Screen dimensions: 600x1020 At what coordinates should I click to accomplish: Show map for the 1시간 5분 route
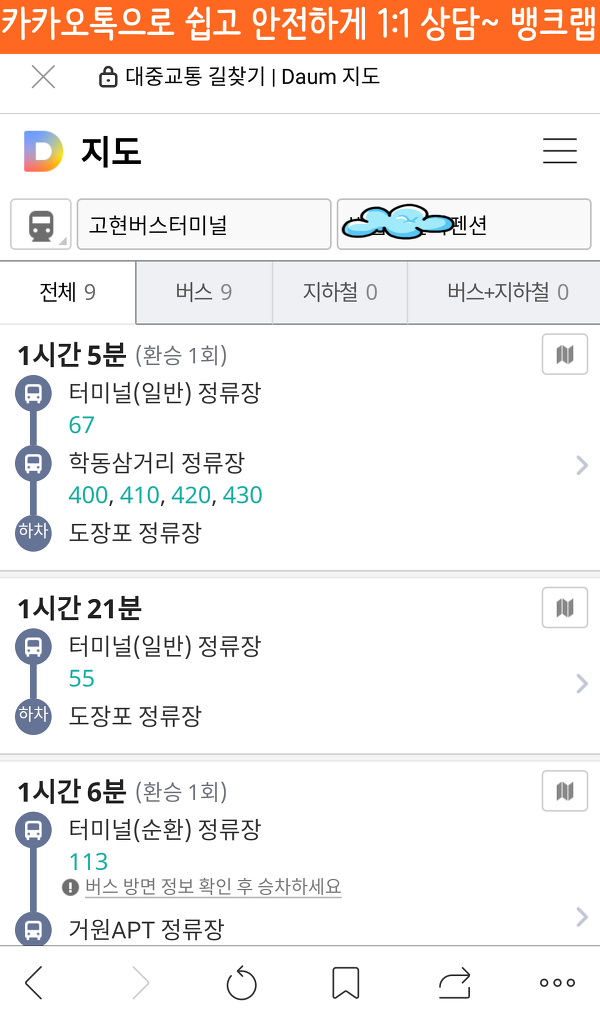click(565, 355)
